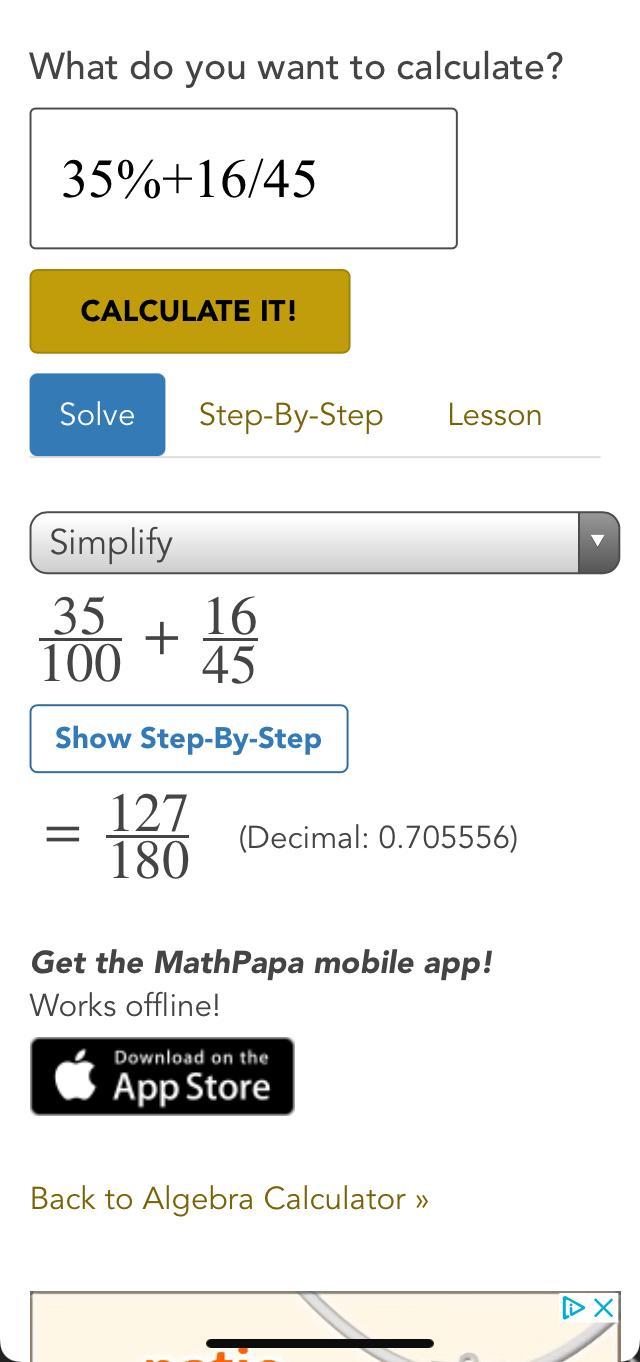Viewport: 640px width, 1362px height.
Task: Expand the Simplify dropdown
Action: (x=324, y=542)
